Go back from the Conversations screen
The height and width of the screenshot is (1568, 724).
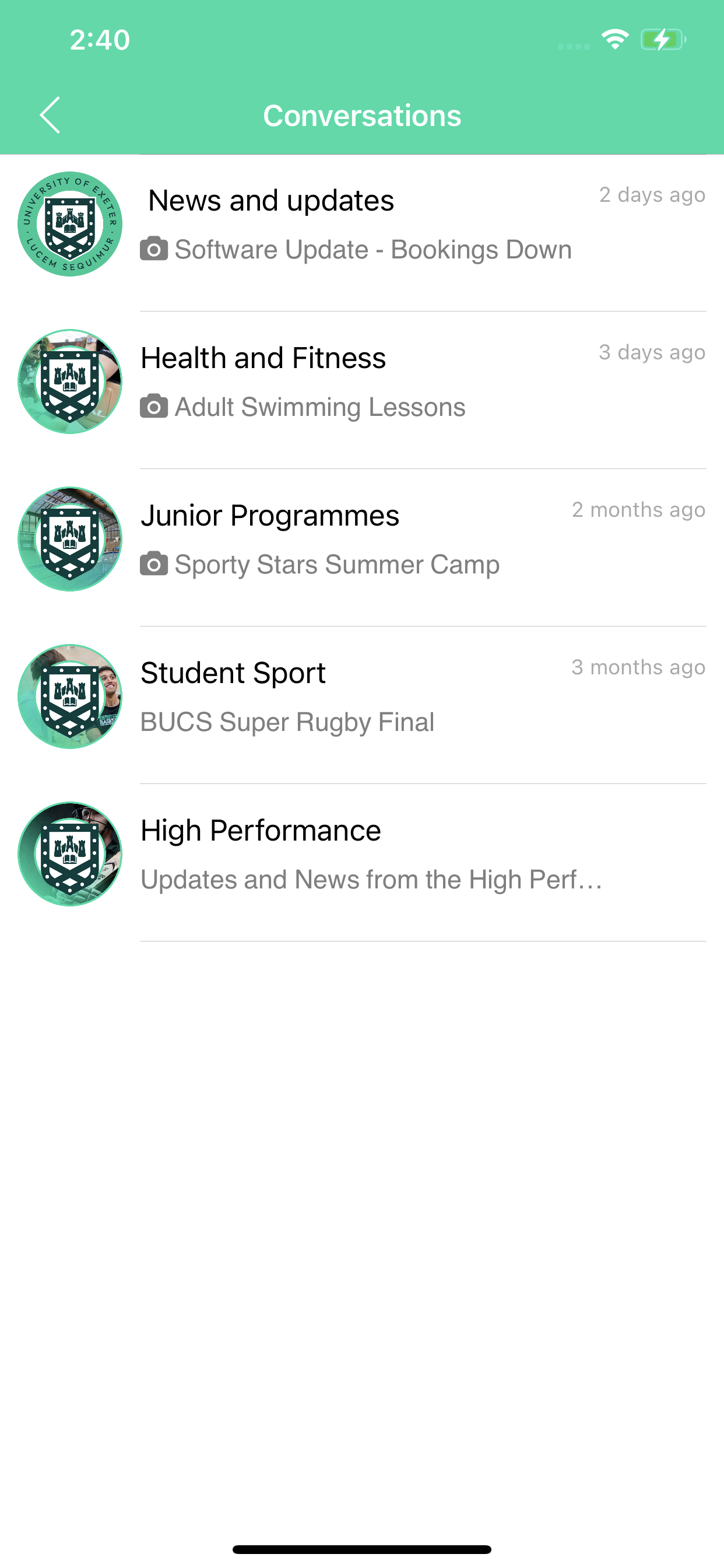tap(50, 115)
